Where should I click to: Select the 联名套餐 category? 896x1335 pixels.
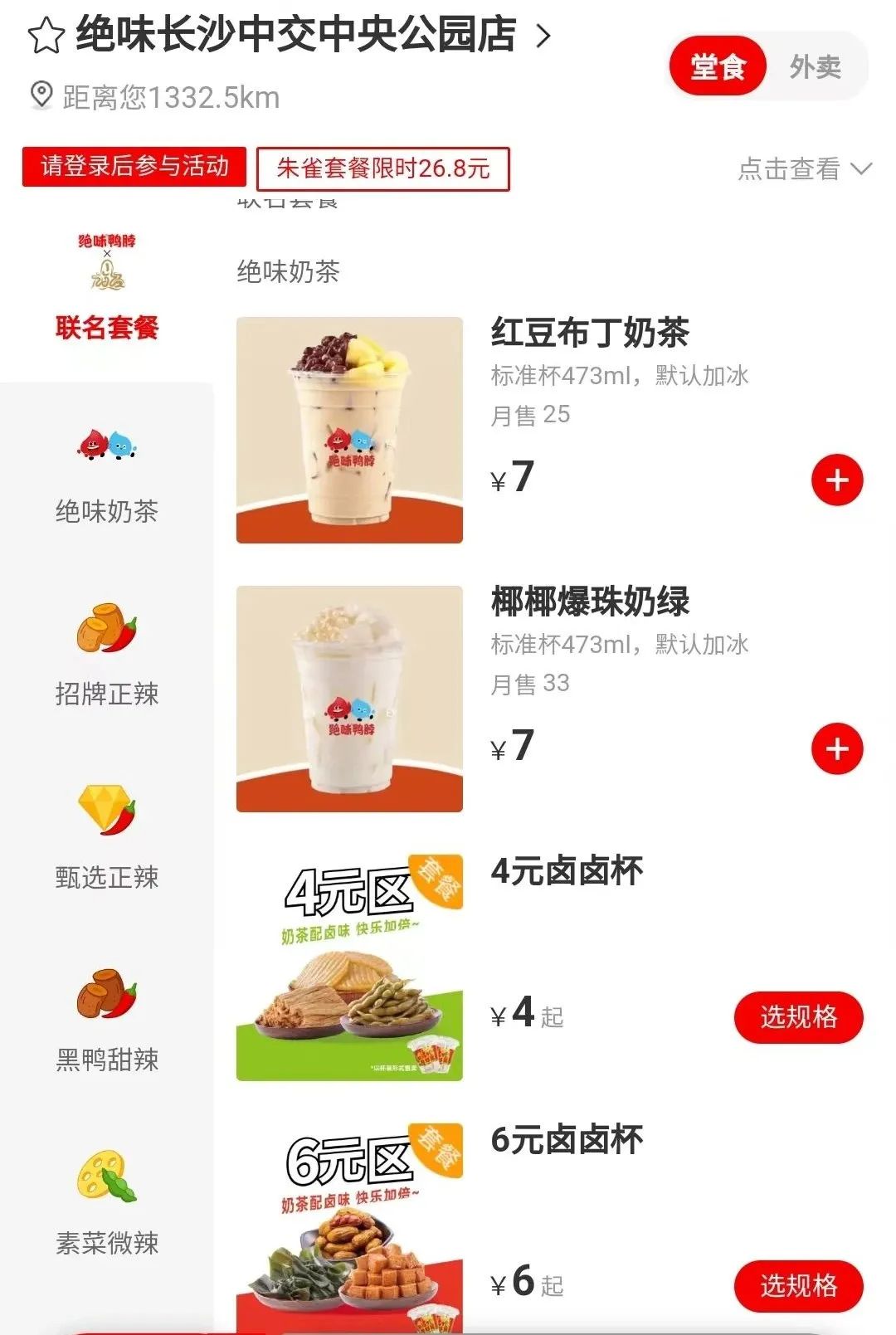click(107, 286)
